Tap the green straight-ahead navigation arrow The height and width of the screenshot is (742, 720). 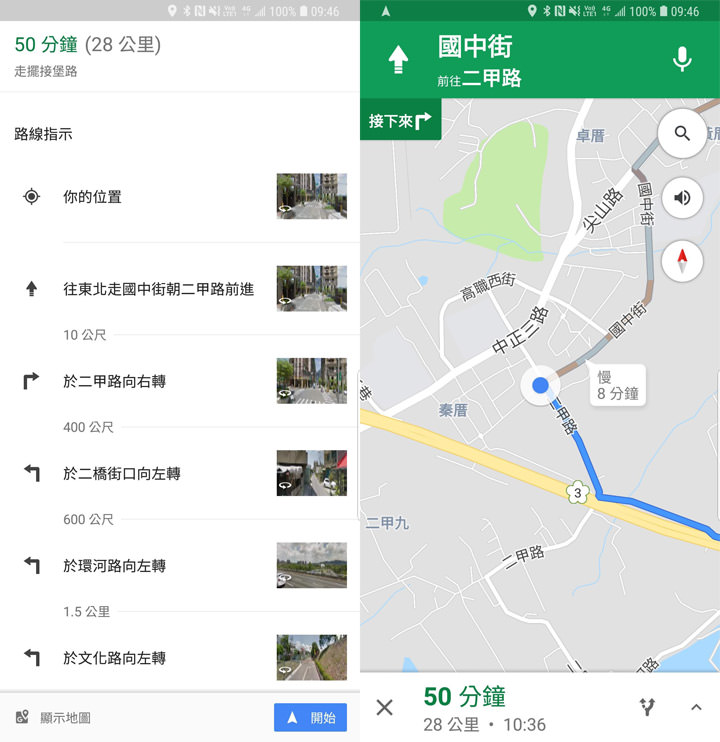coord(397,60)
